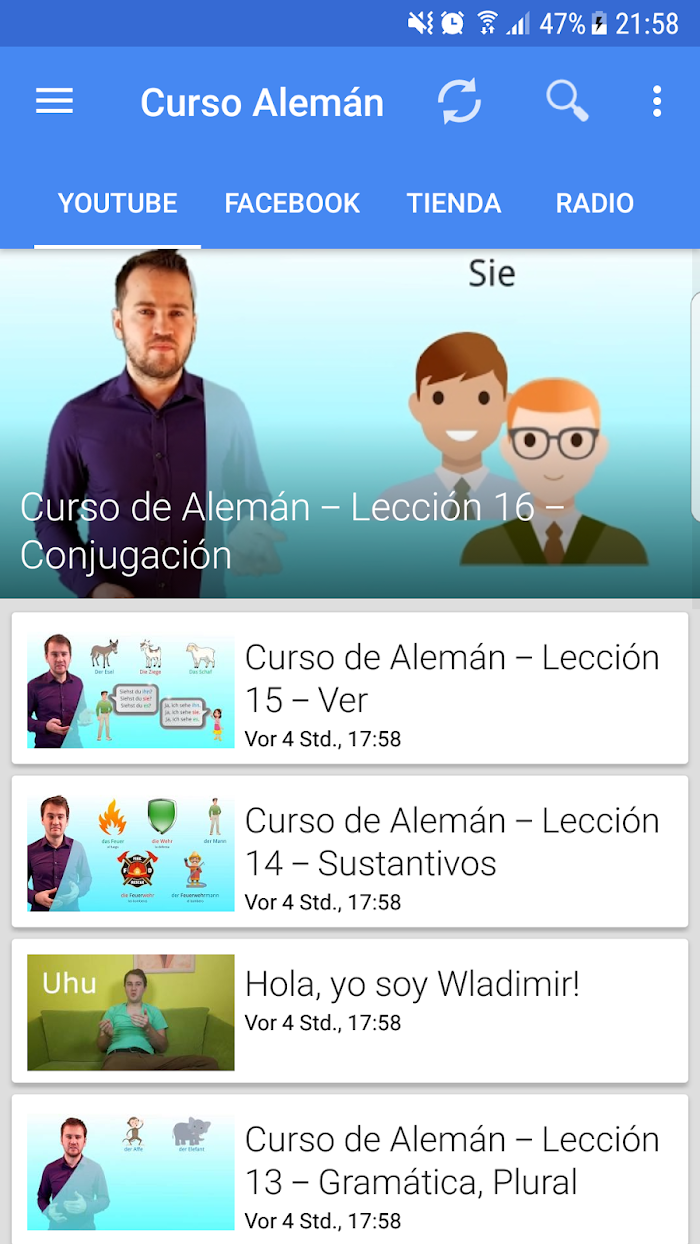Switch to the Tienda tab
This screenshot has width=700, height=1244.
tap(454, 203)
